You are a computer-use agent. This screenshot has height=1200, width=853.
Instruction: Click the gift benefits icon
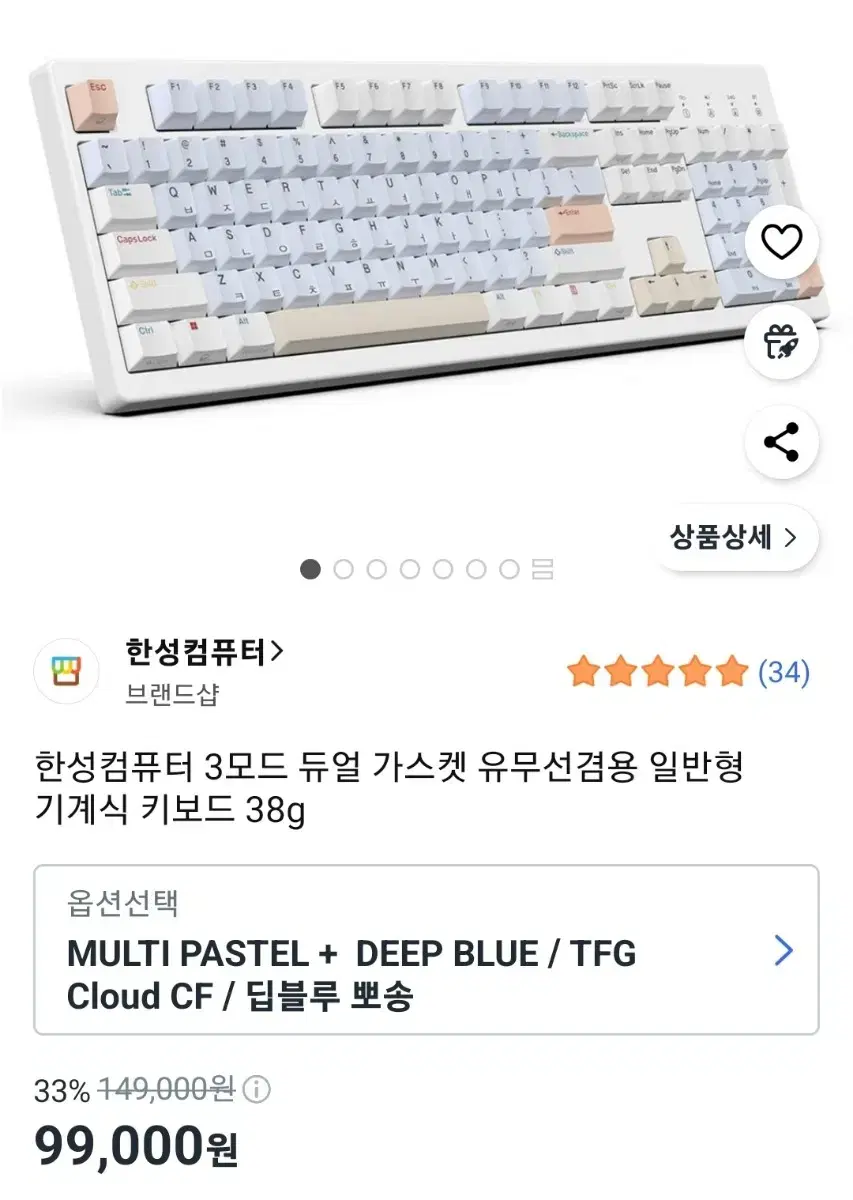coord(781,342)
